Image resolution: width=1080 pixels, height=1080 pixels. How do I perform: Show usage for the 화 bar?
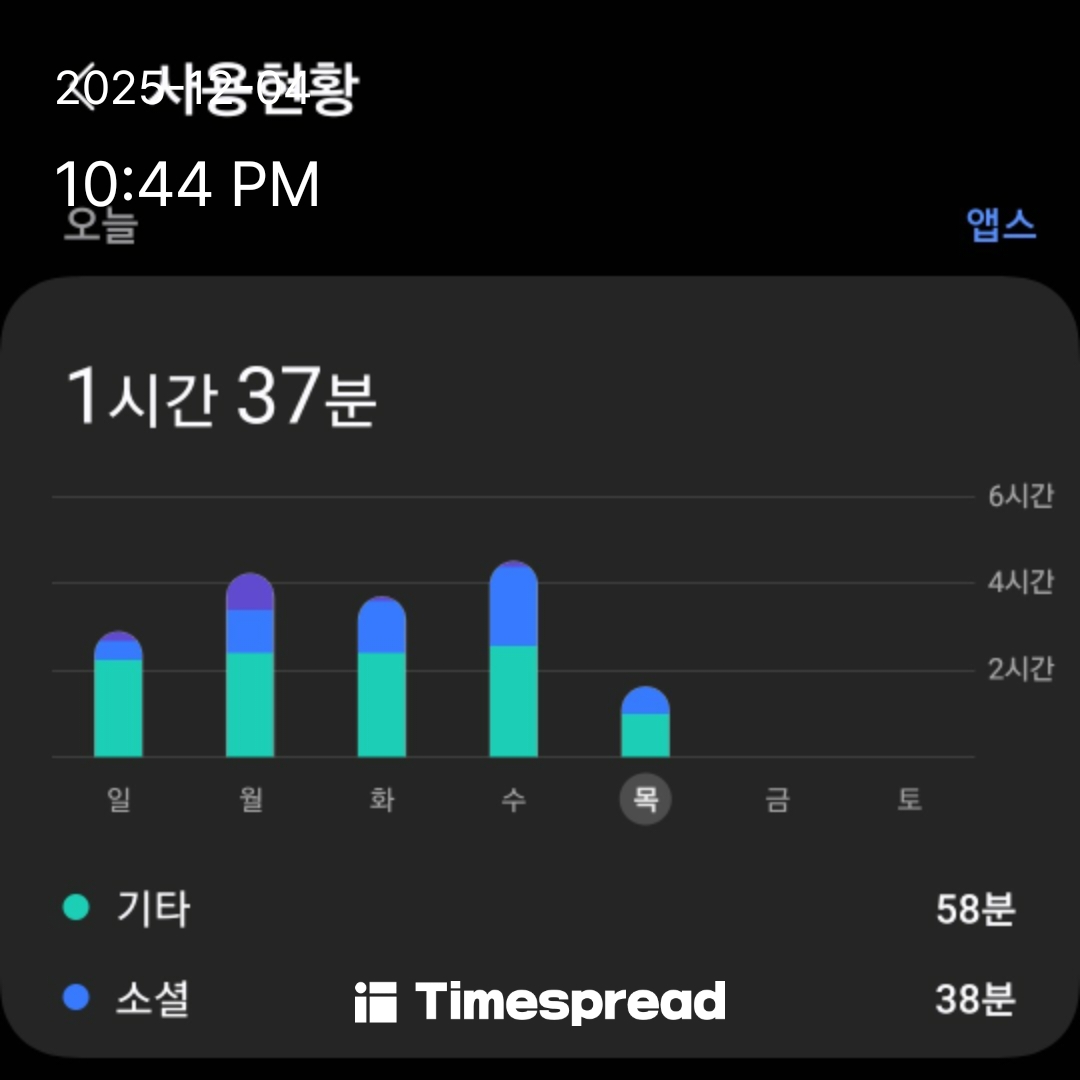pyautogui.click(x=382, y=678)
